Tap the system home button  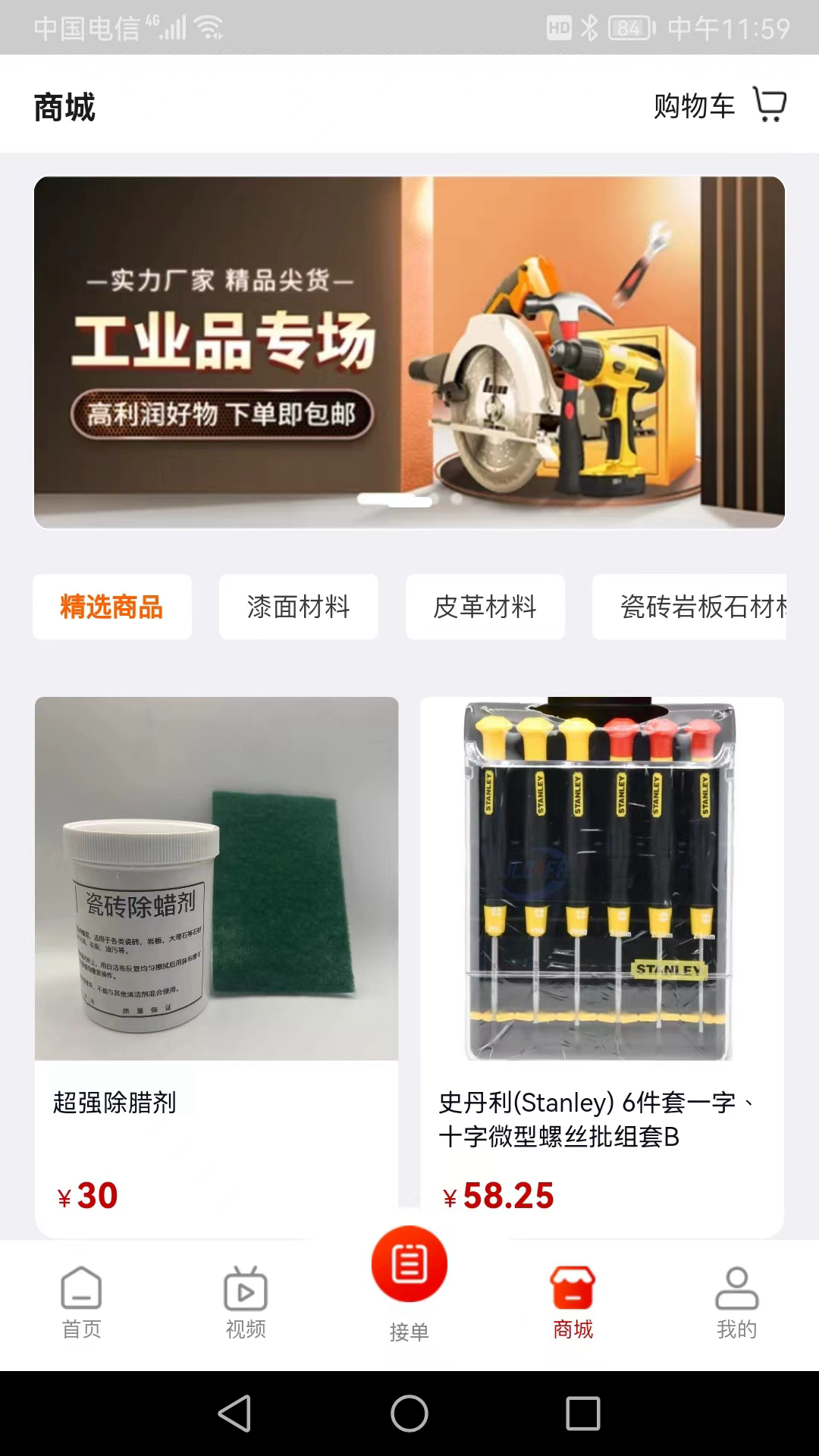click(x=409, y=1414)
